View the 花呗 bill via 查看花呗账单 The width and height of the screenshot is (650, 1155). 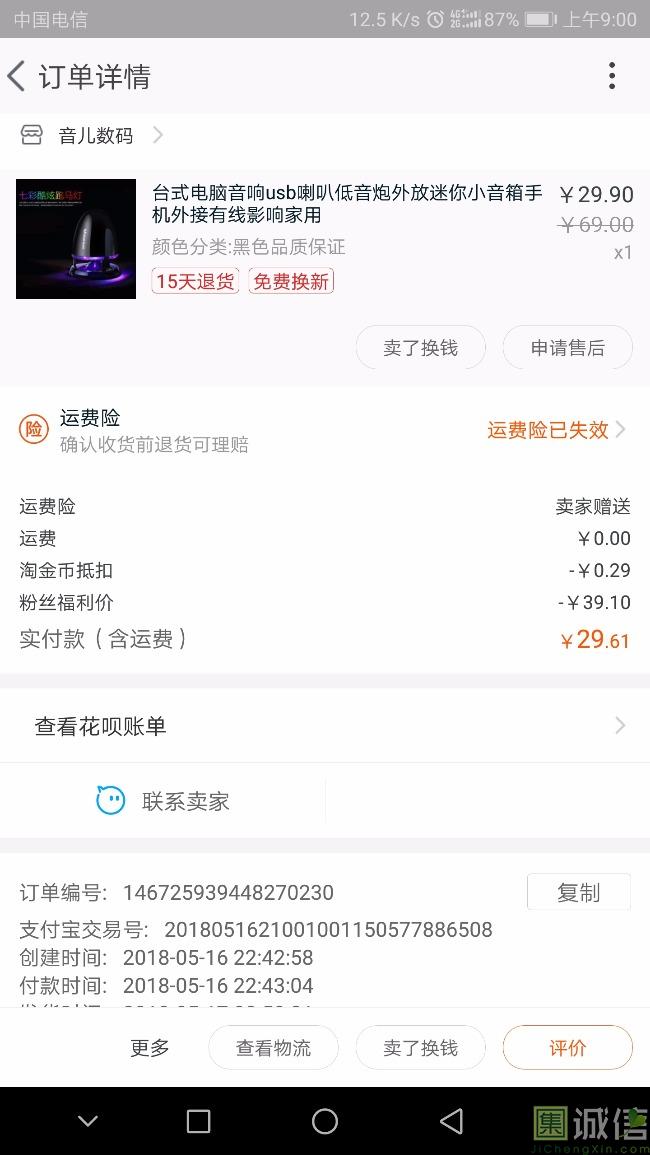coord(325,727)
